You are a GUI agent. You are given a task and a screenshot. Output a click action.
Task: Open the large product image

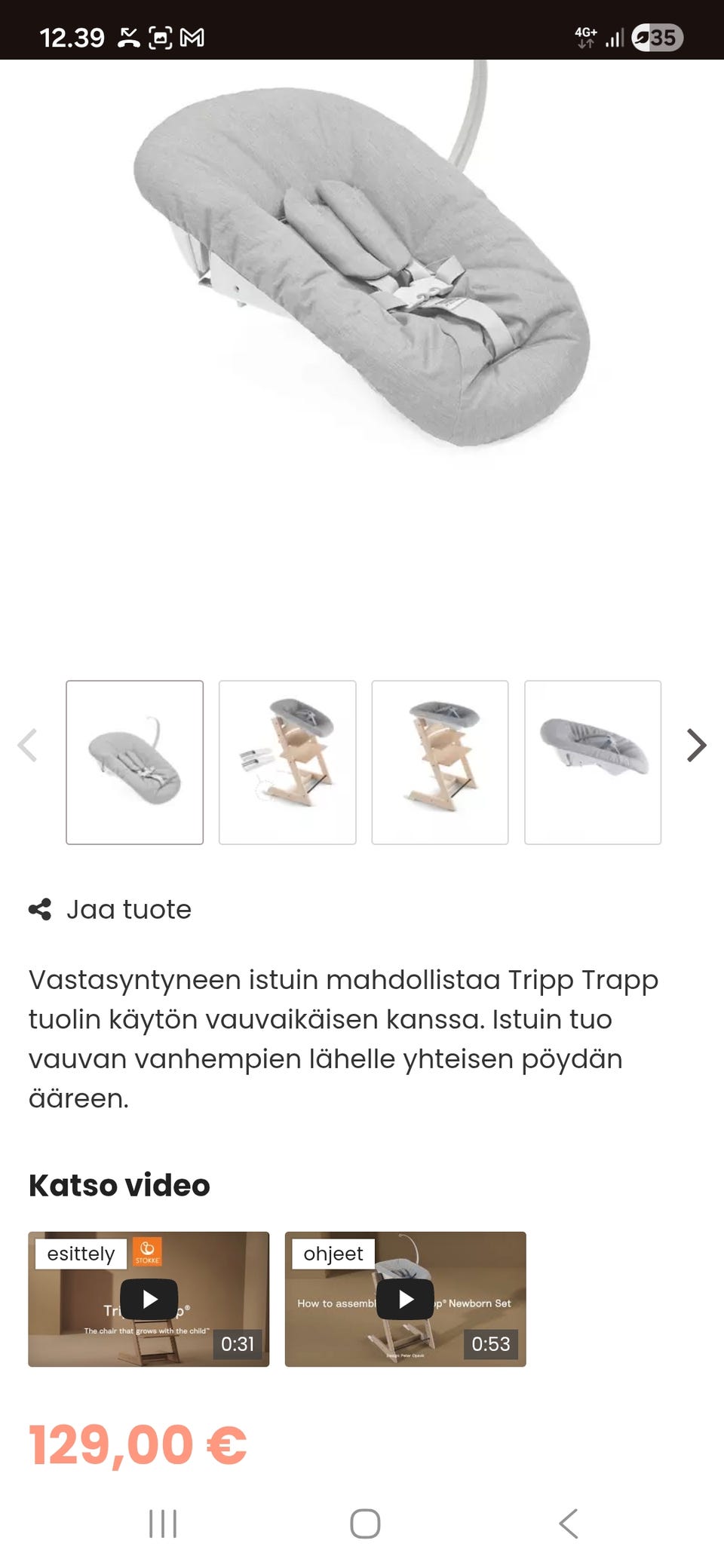(362, 271)
